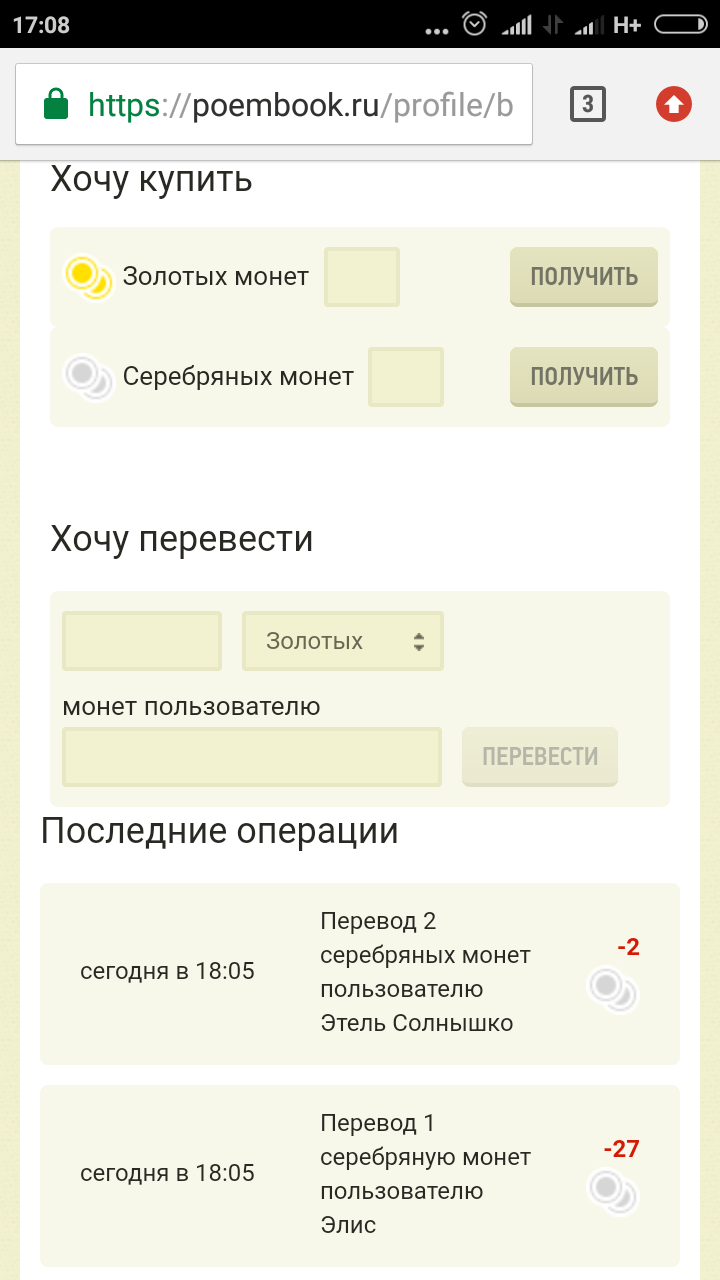
Task: Expand the Золотых coin type dropdown
Action: pos(343,641)
